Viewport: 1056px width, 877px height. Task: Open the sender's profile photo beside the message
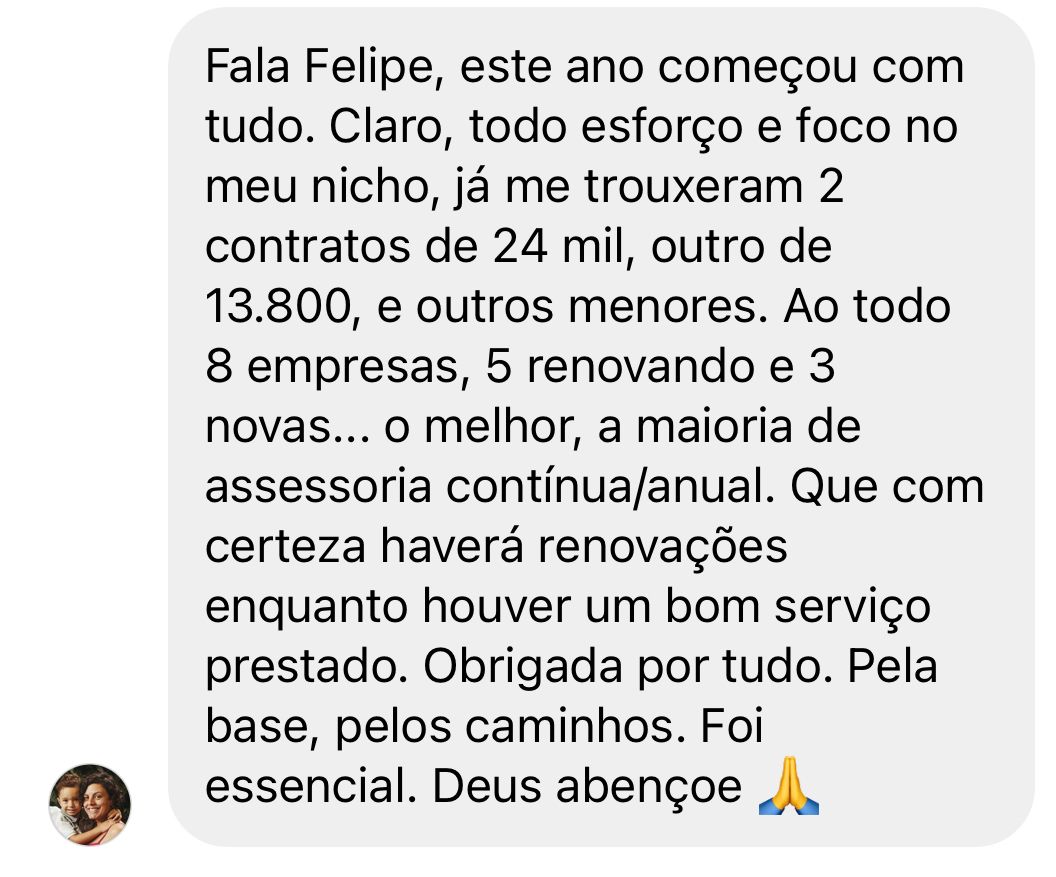90,804
